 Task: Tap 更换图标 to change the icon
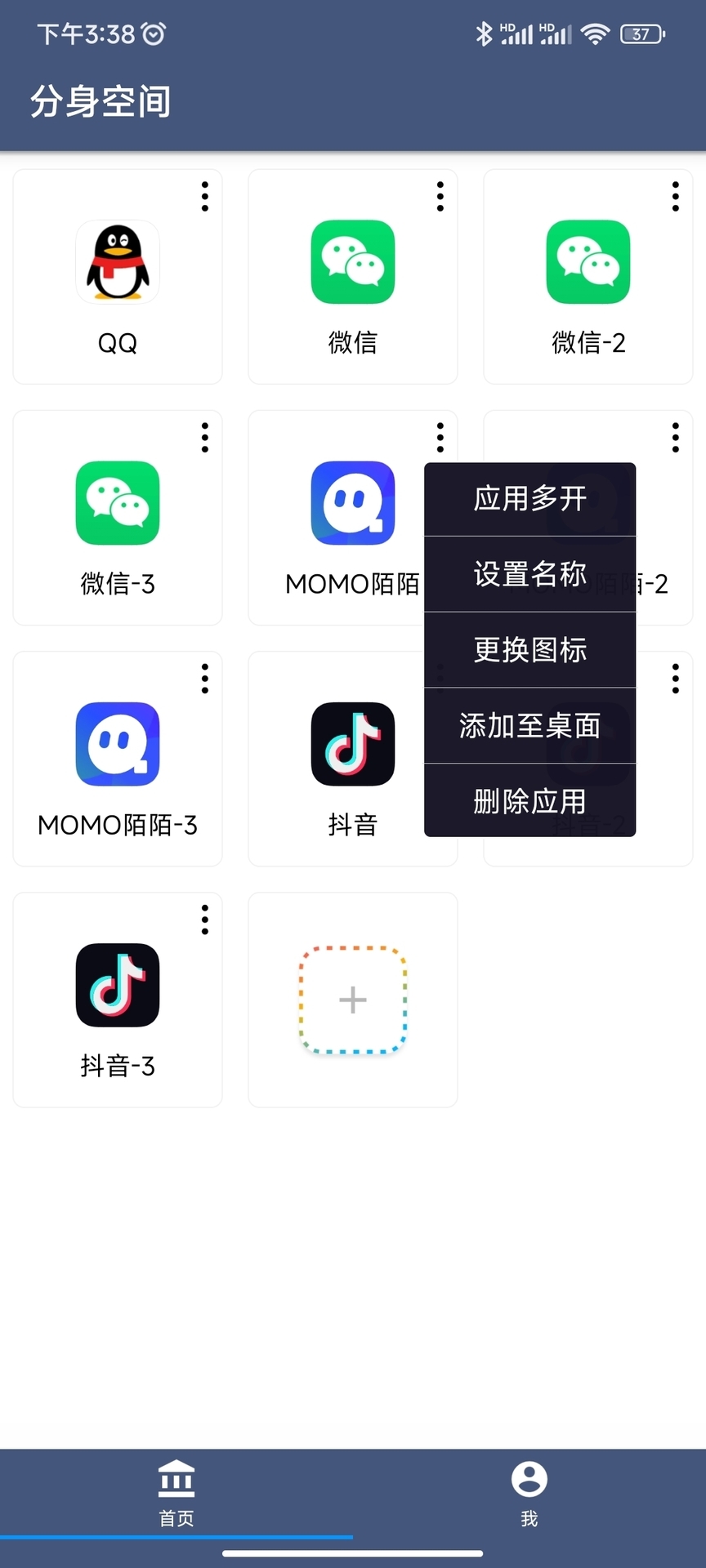[x=529, y=649]
